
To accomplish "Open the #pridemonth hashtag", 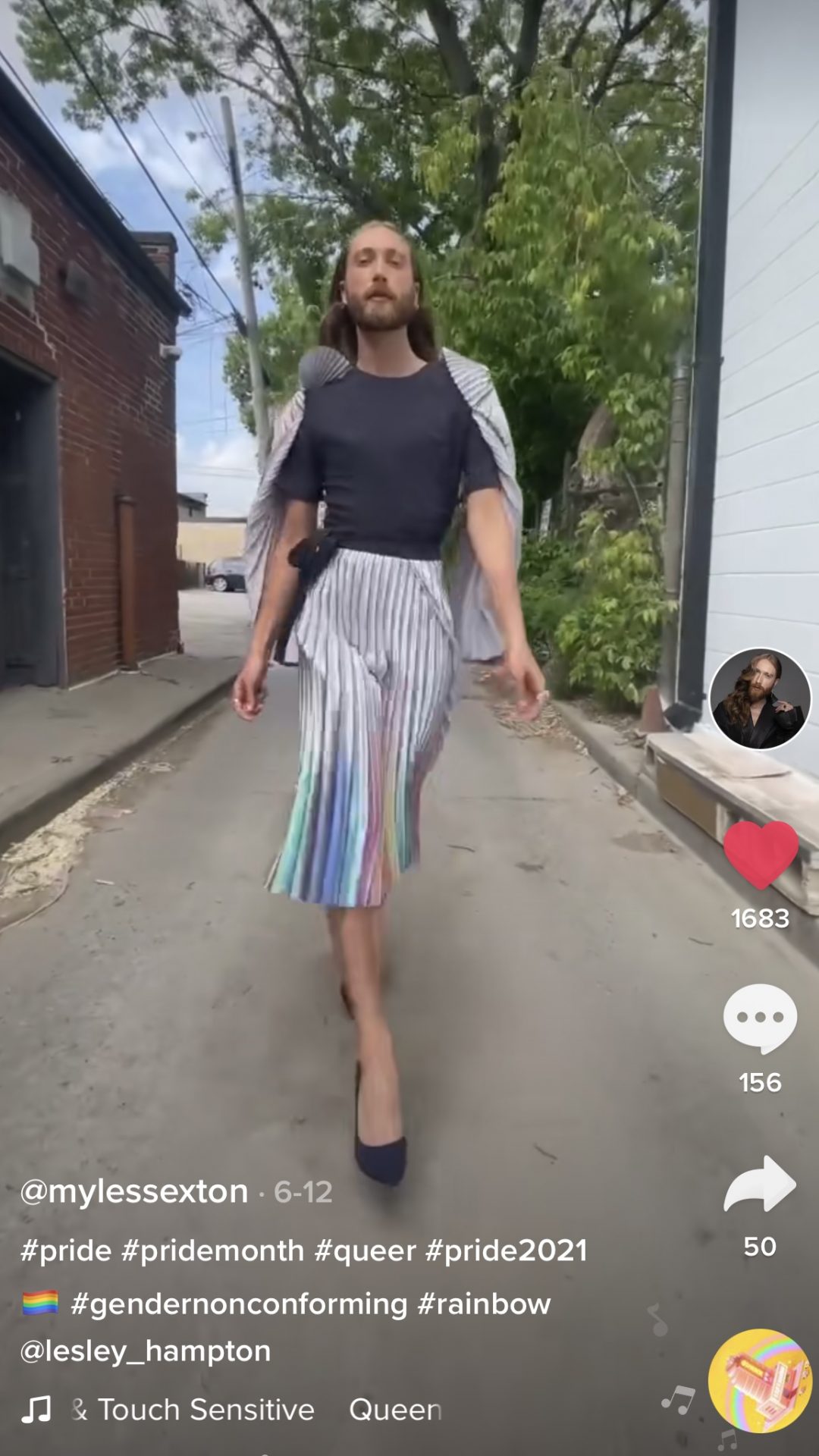I will click(212, 1250).
